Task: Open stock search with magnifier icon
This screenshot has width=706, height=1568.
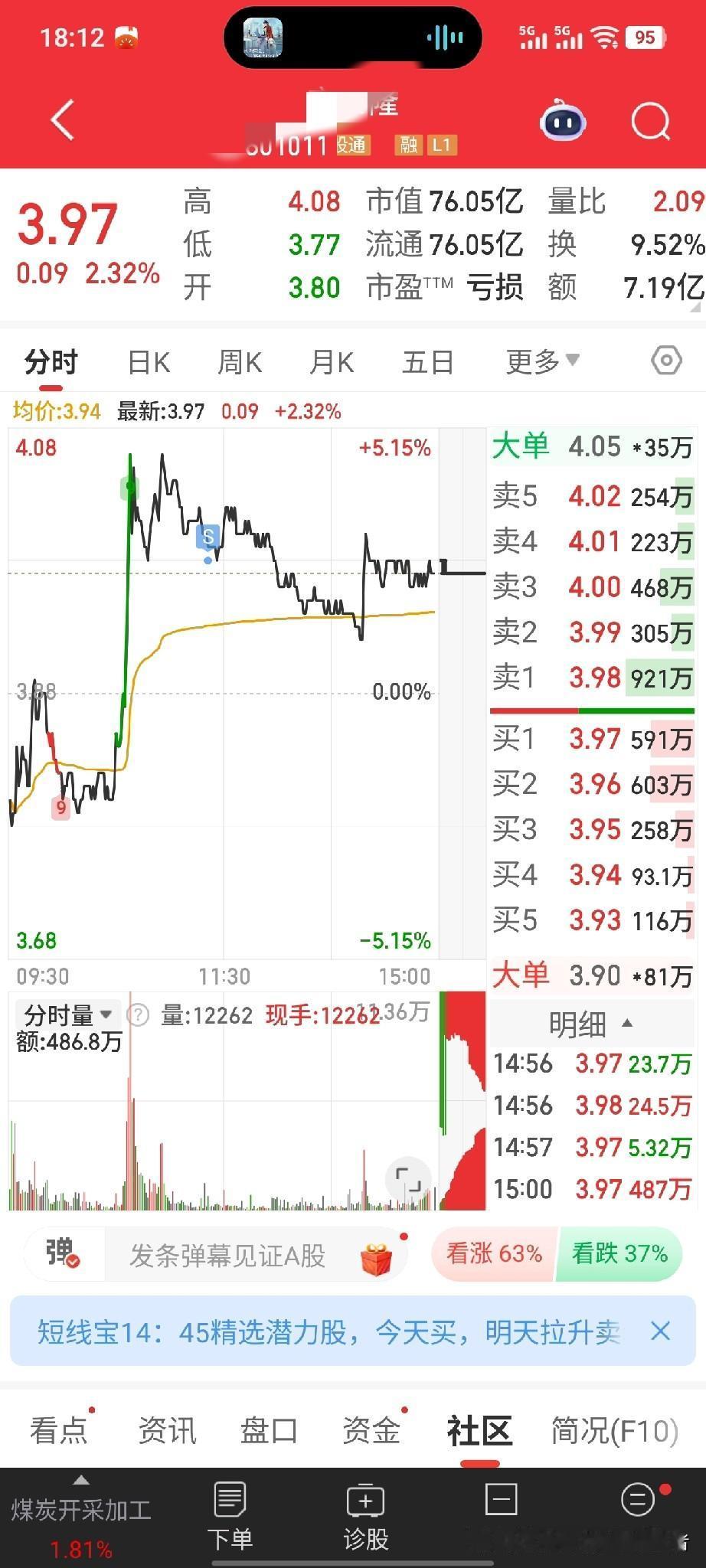Action: click(x=649, y=121)
